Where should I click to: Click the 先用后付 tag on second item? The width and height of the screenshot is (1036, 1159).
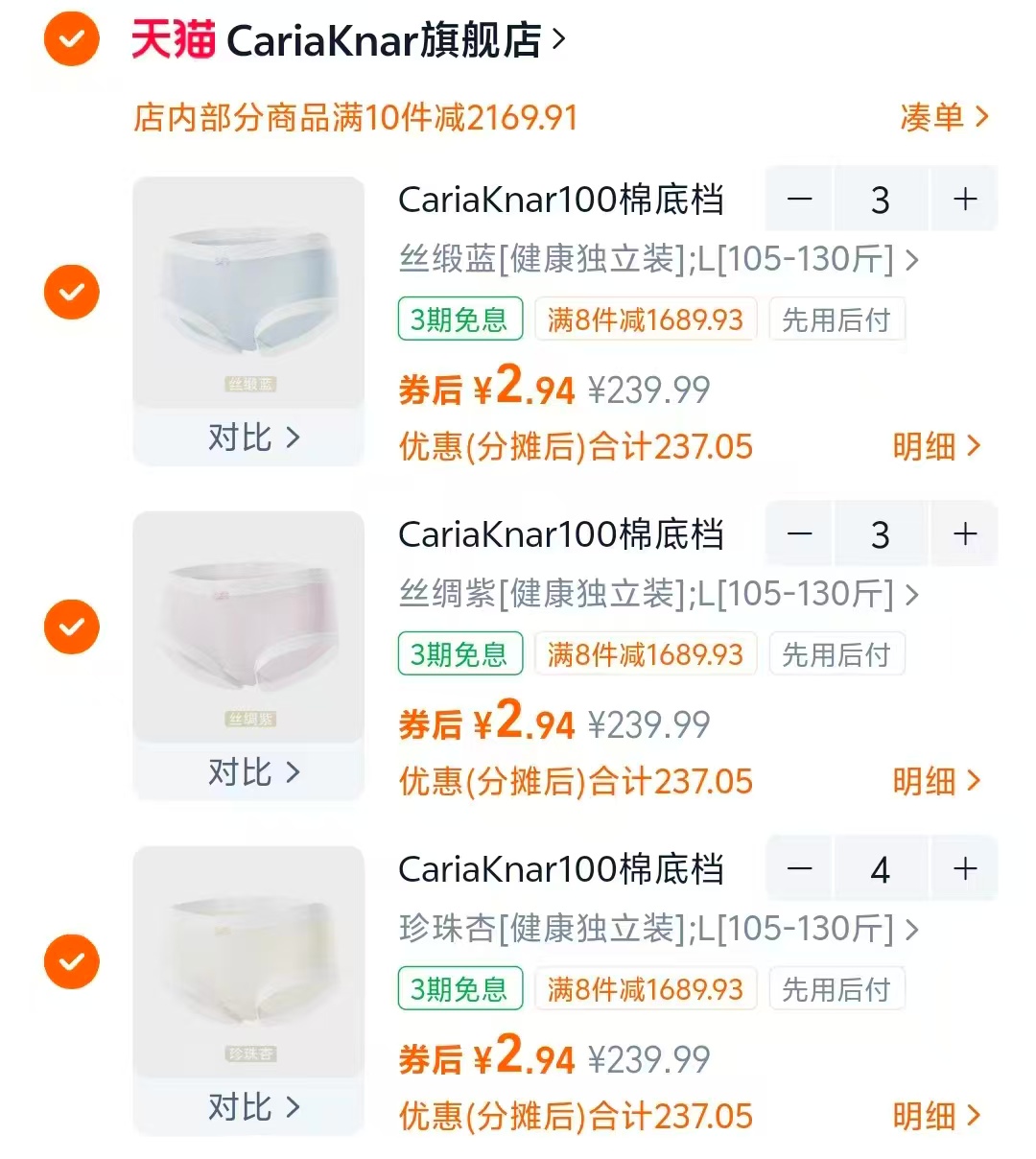coord(836,654)
